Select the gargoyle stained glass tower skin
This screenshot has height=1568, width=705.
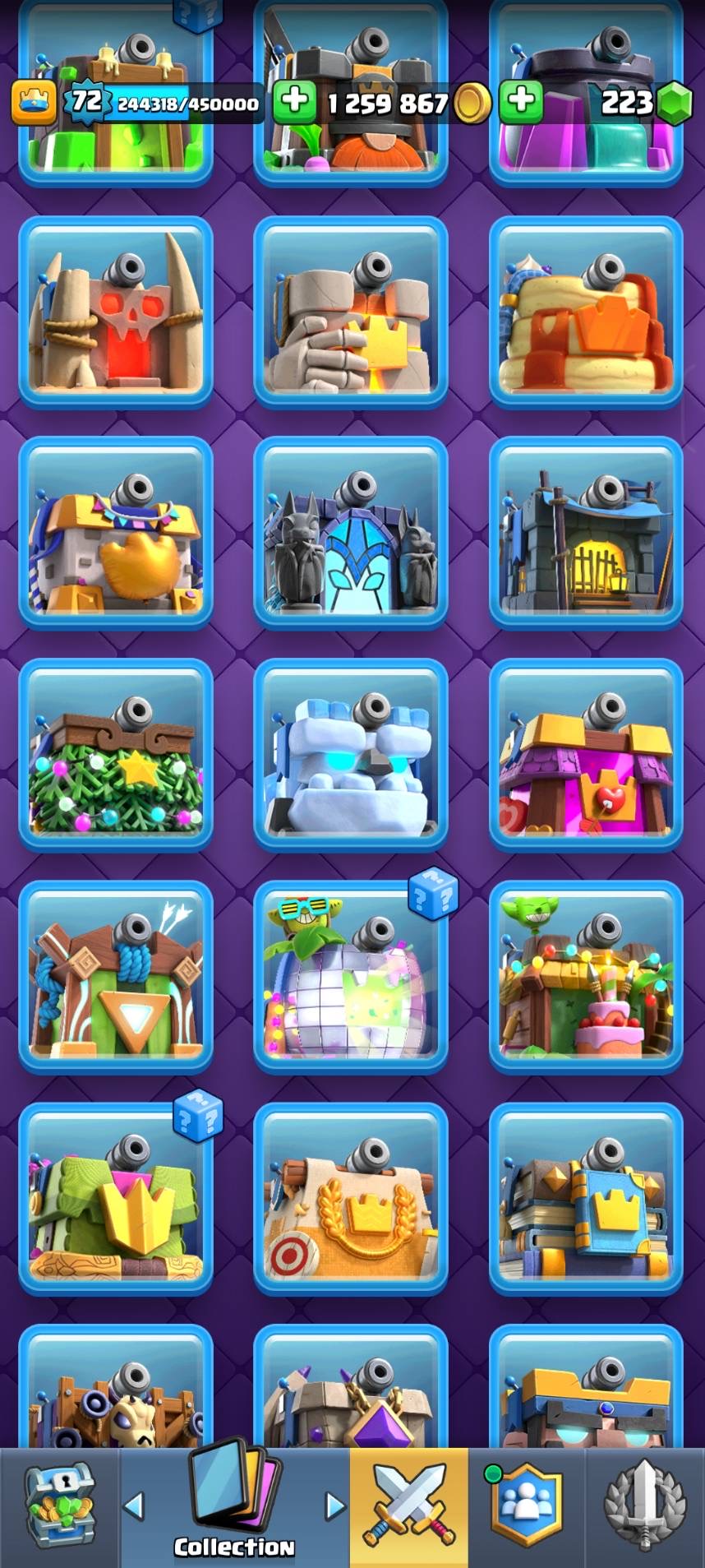click(x=351, y=534)
